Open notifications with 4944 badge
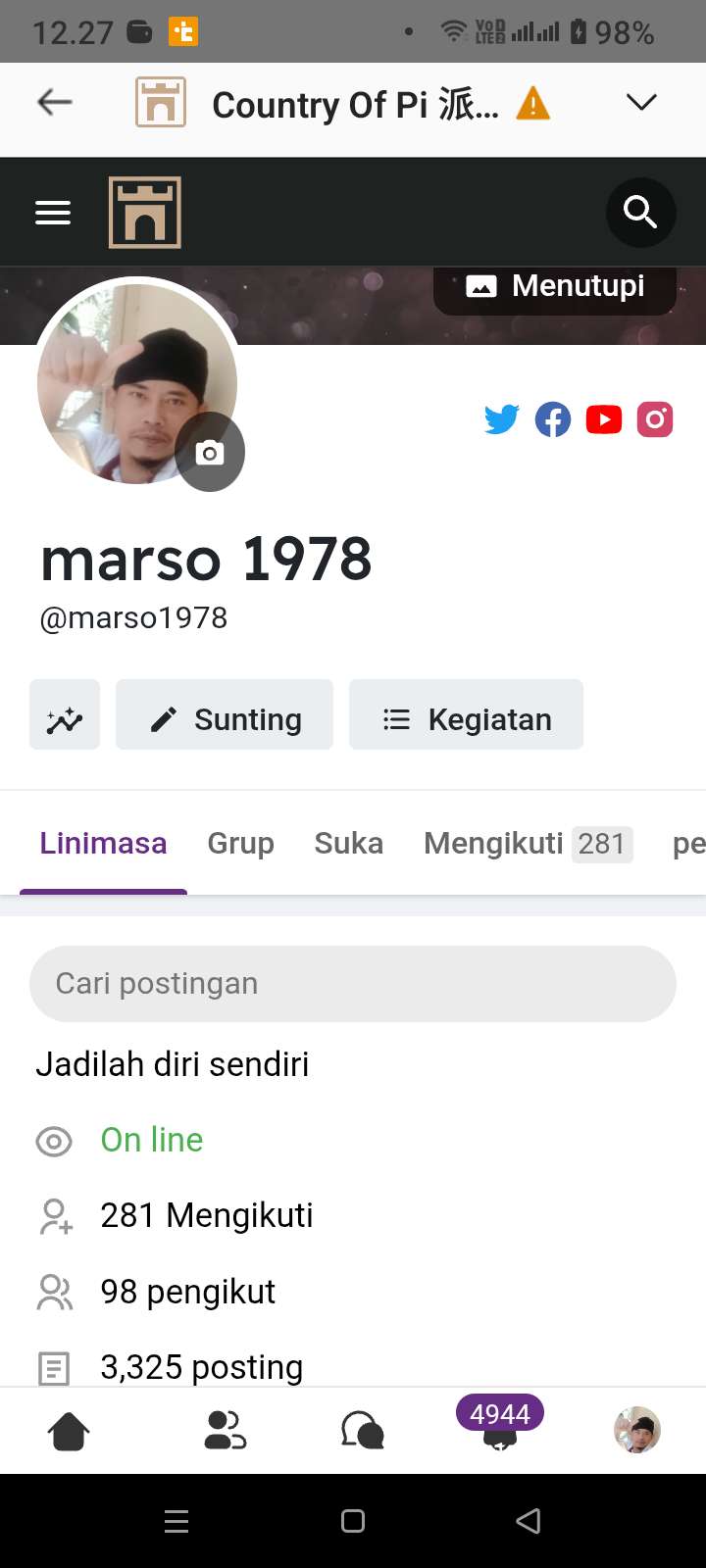This screenshot has width=706, height=1568. pos(500,1429)
